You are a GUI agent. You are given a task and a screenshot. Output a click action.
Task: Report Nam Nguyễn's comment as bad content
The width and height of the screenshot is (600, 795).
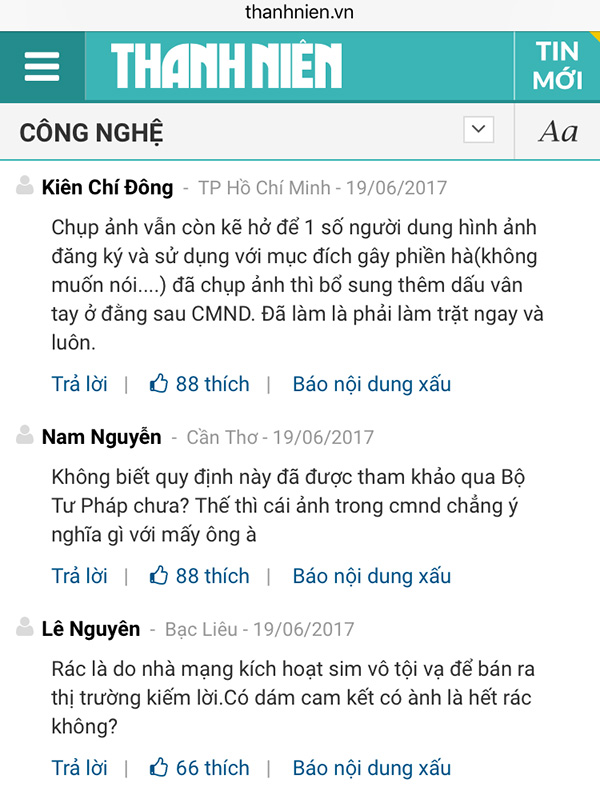click(x=371, y=576)
